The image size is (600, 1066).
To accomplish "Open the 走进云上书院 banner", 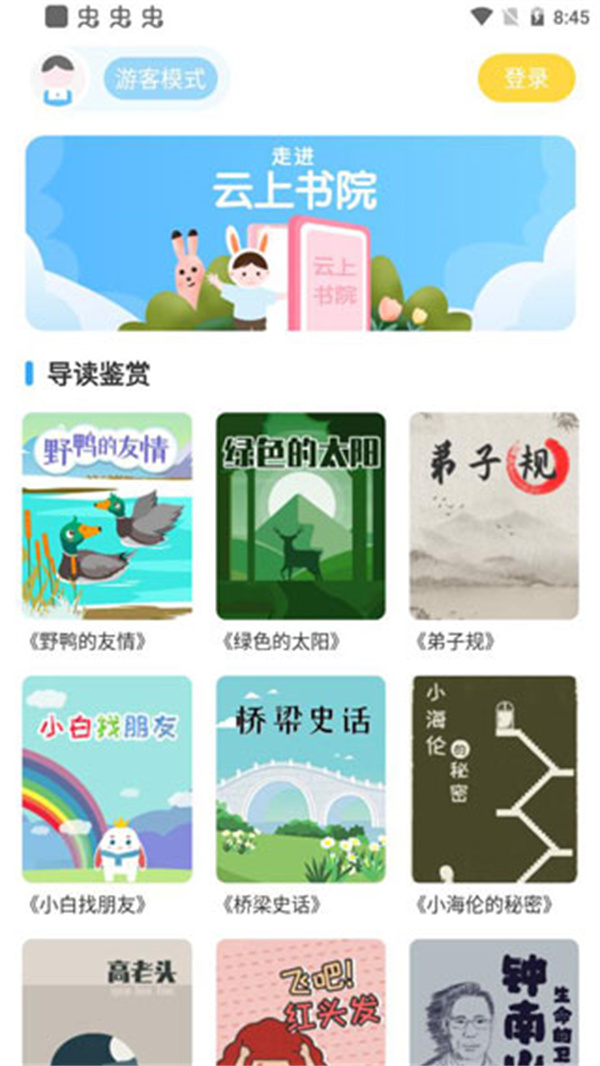I will (x=300, y=233).
